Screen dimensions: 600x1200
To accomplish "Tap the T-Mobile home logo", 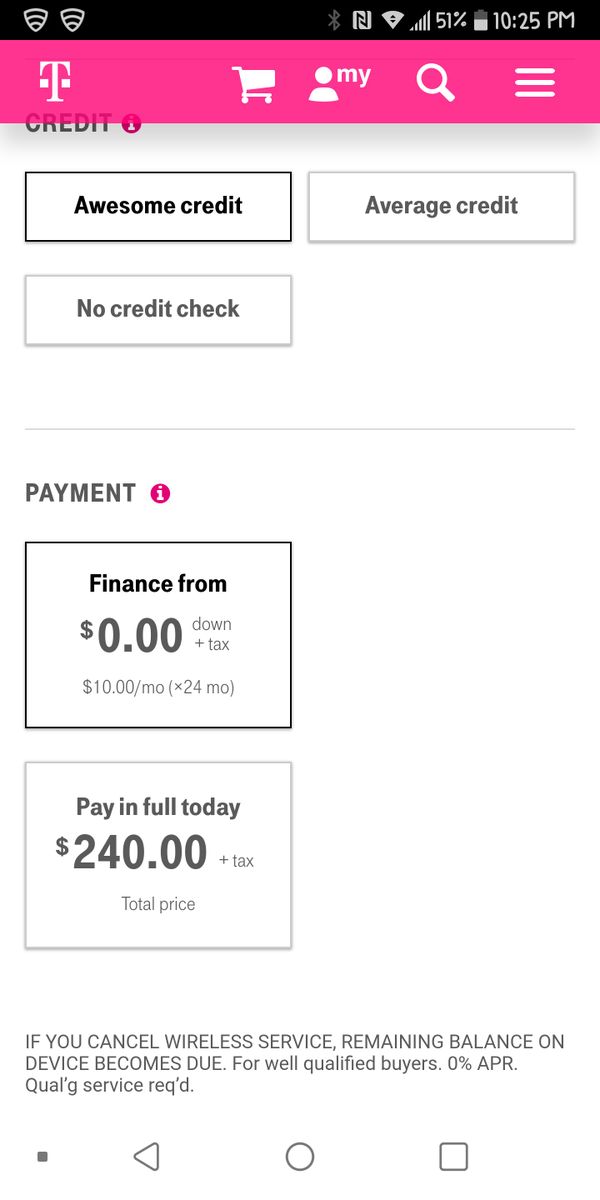I will (55, 81).
